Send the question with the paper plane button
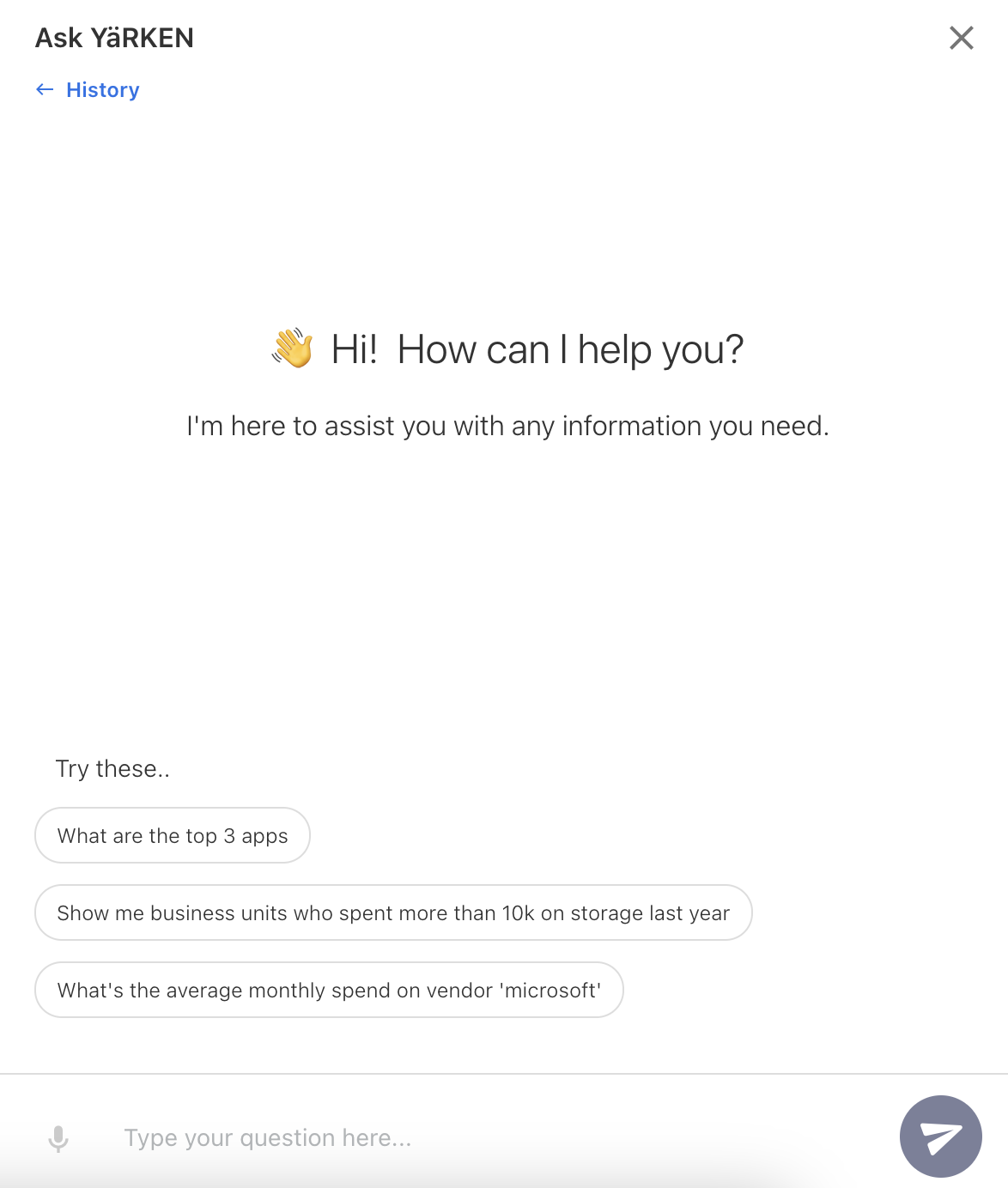 click(940, 1136)
